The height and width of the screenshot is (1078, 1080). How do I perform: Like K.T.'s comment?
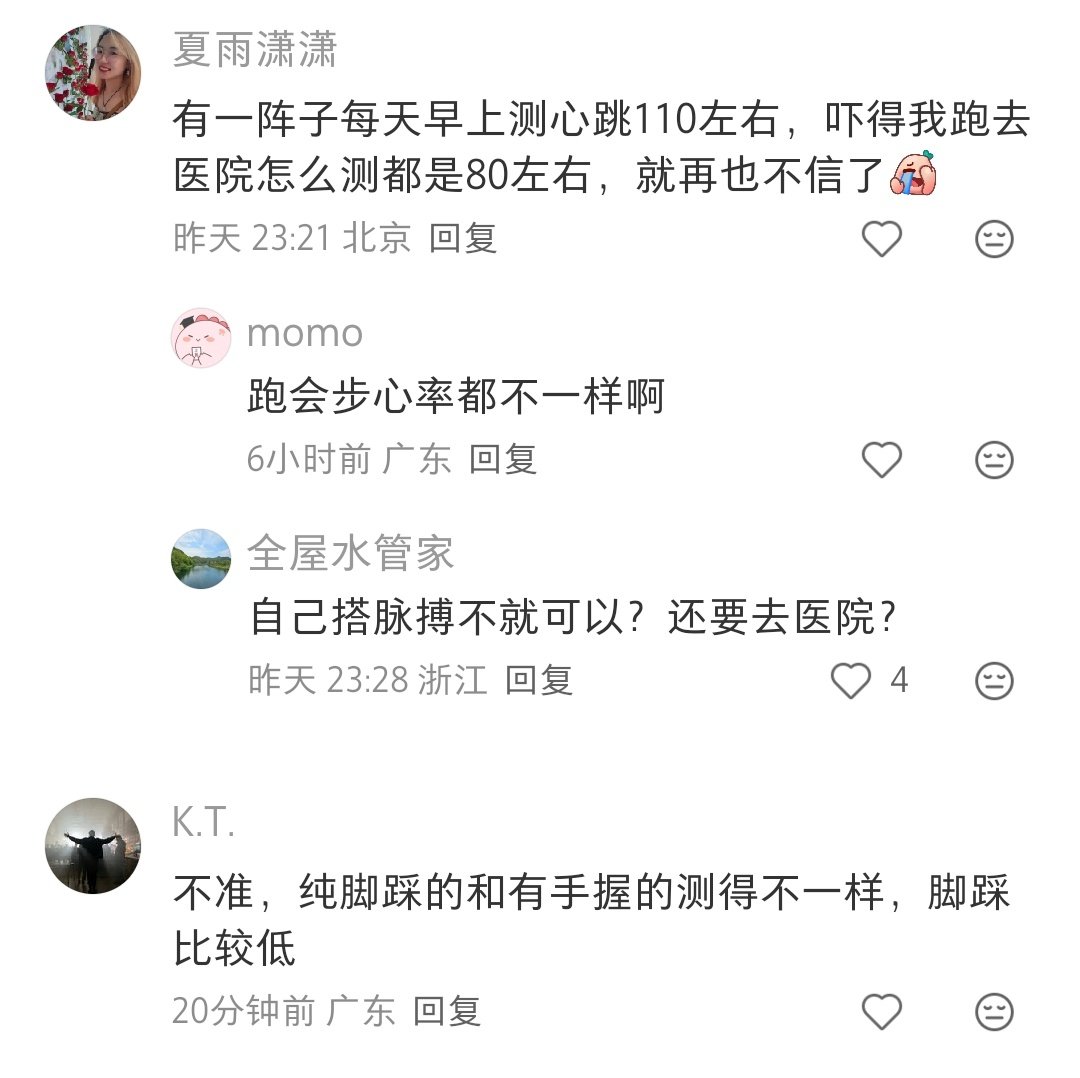pyautogui.click(x=881, y=1012)
